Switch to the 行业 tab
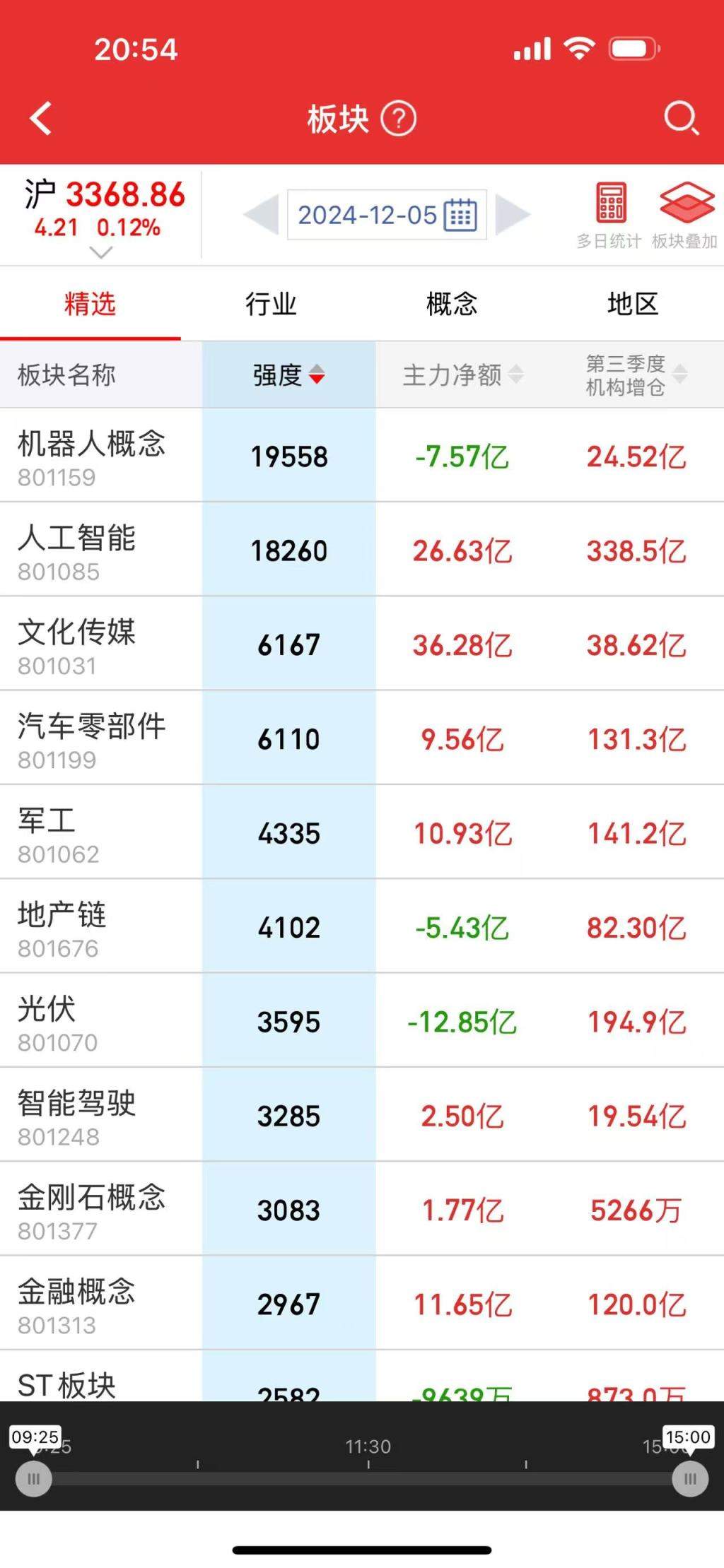The width and height of the screenshot is (724, 1568). click(271, 304)
